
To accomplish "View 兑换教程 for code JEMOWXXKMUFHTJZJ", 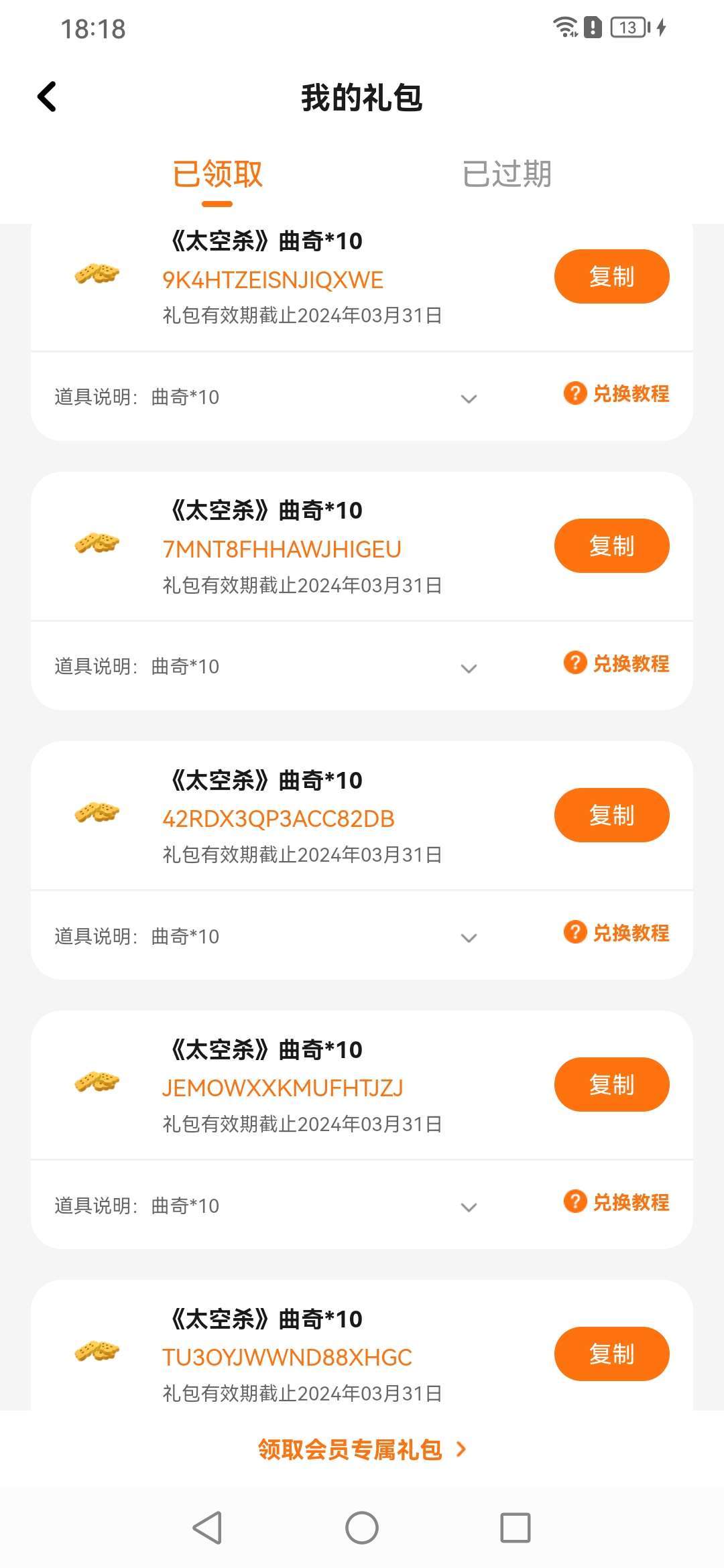I will 617,1202.
